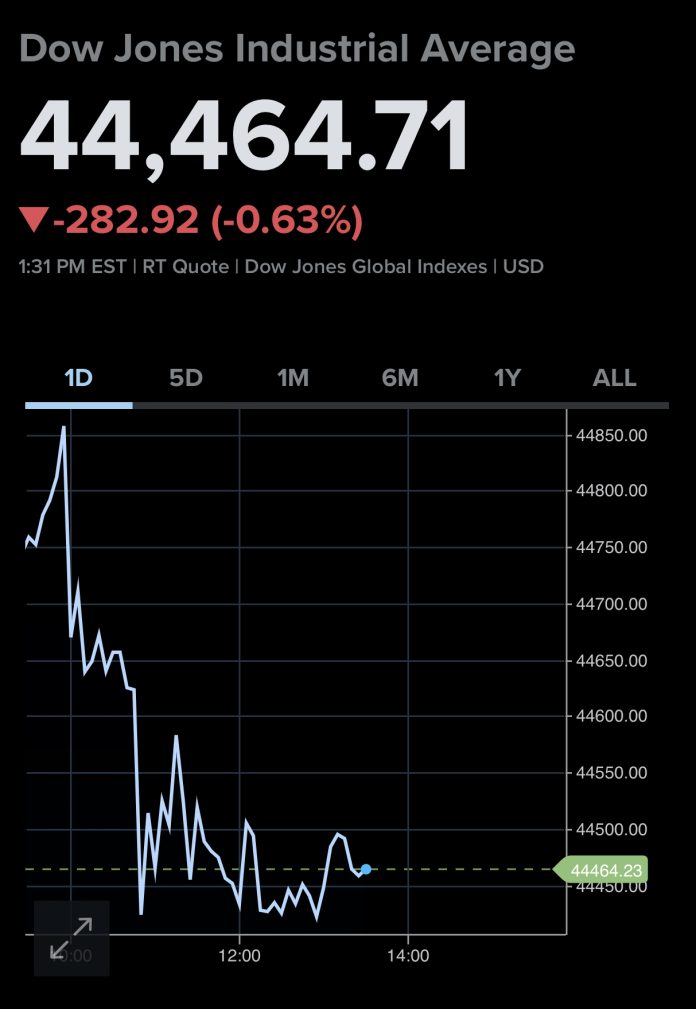Switch to the 1D chart range
Image resolution: width=696 pixels, height=1009 pixels.
(x=78, y=378)
